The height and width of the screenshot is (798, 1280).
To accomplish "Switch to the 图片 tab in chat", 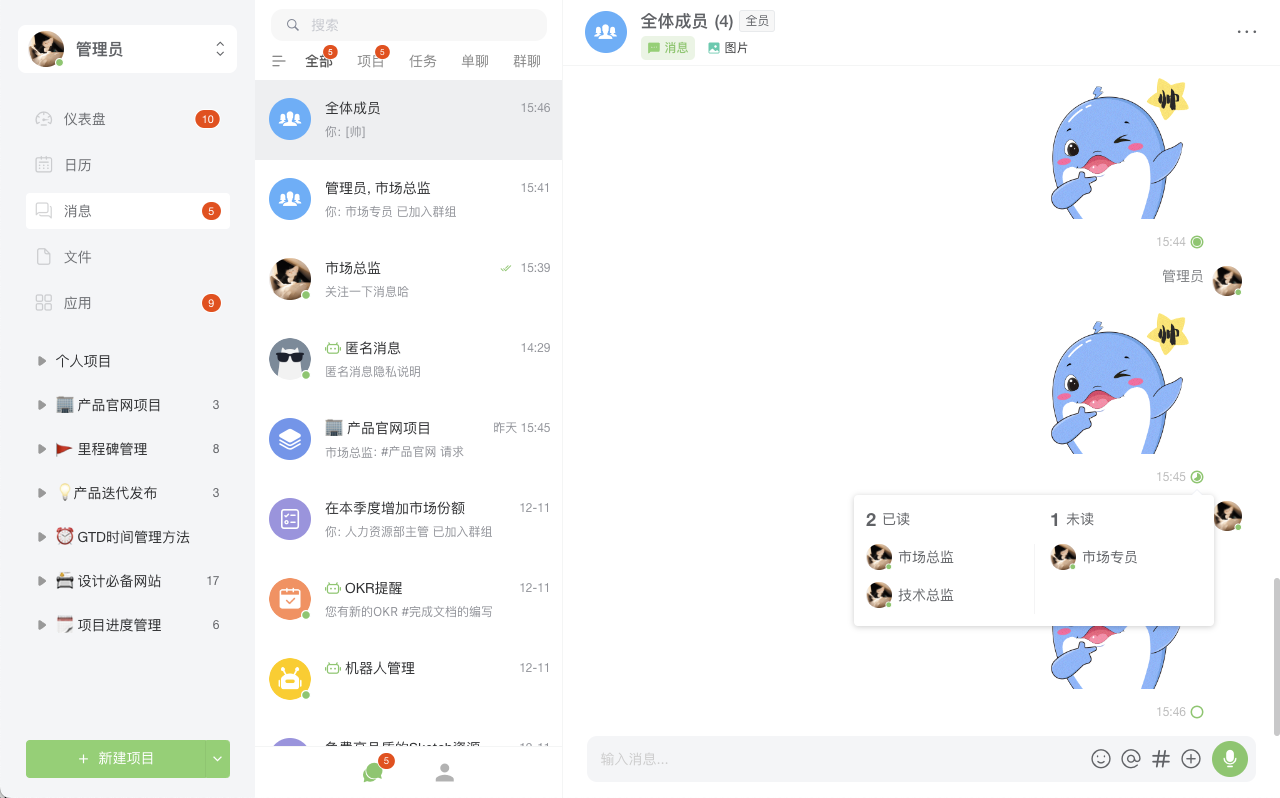I will point(728,48).
